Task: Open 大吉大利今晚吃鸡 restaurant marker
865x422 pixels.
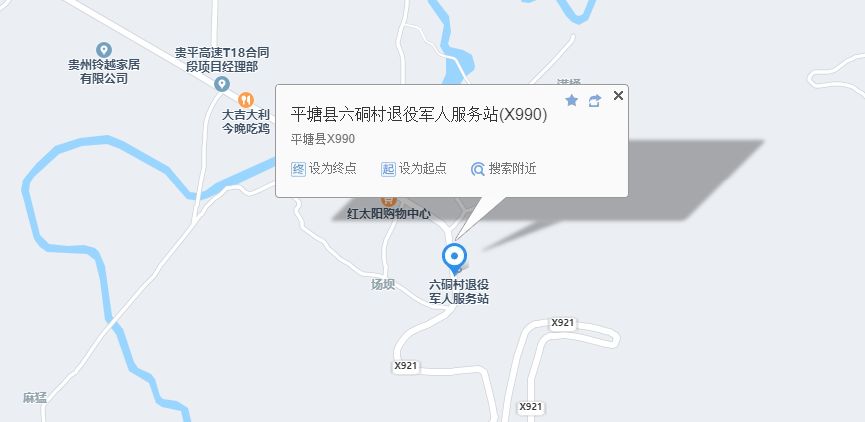Action: click(246, 99)
